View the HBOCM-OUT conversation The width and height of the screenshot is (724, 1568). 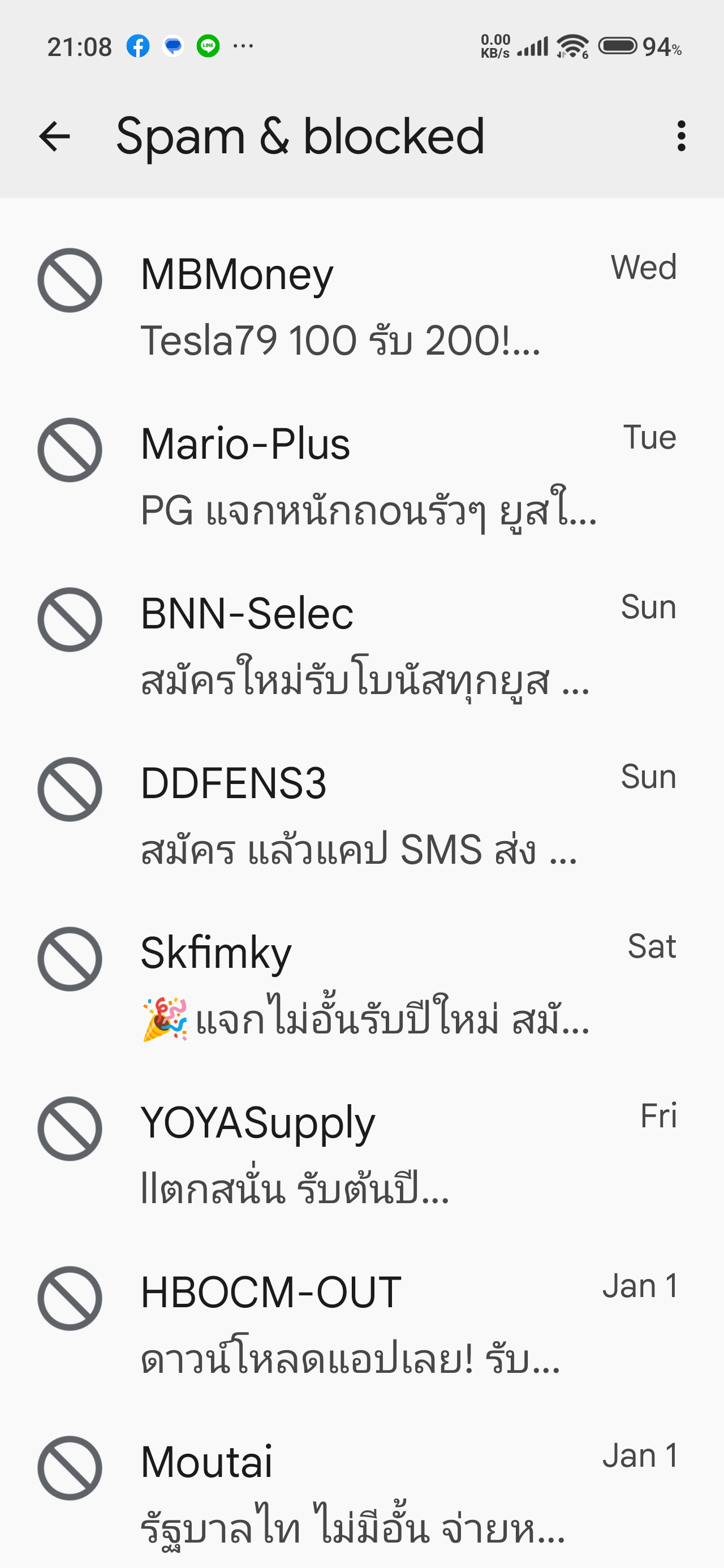(x=361, y=1325)
